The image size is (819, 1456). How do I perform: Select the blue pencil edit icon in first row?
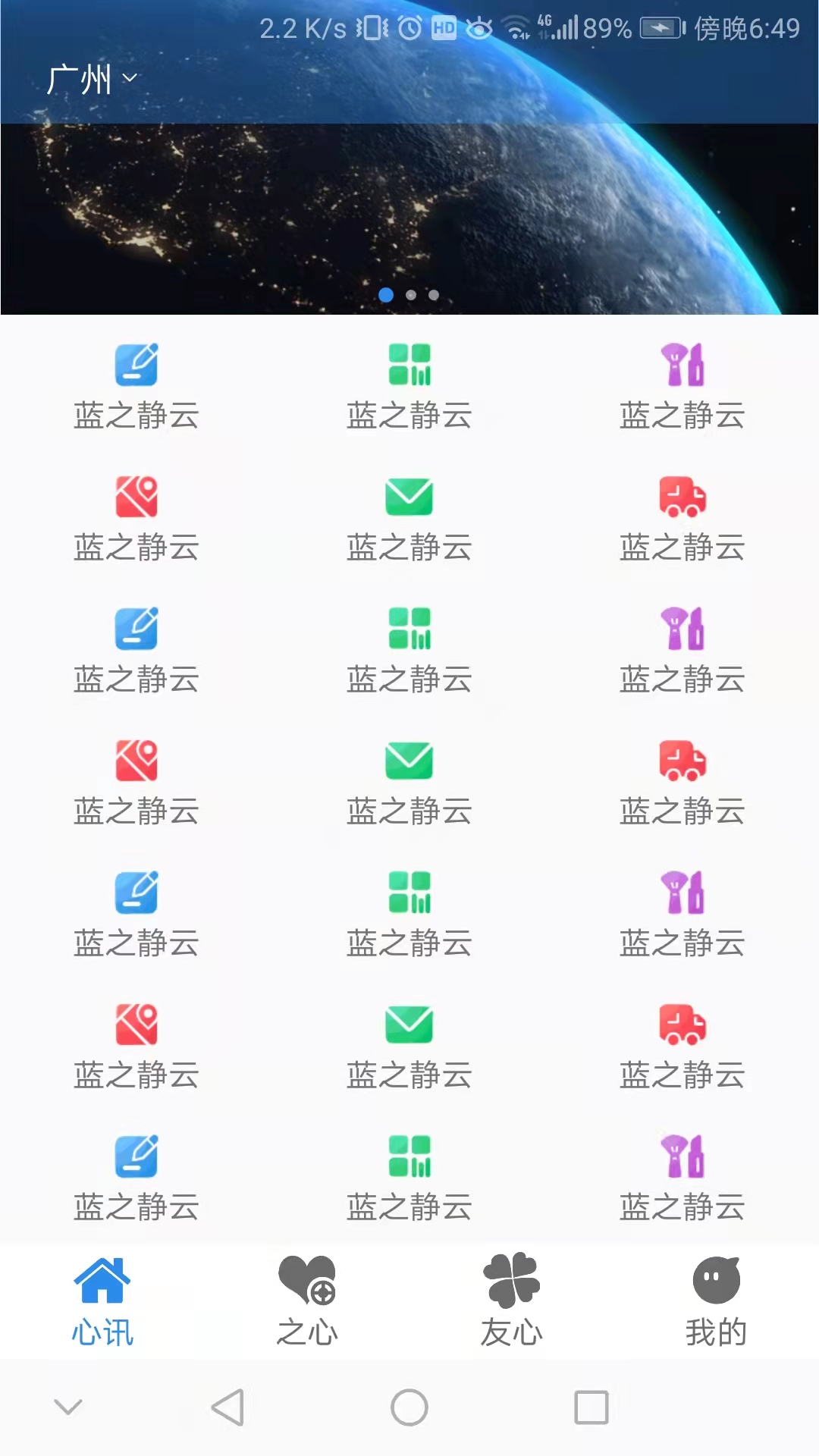tap(136, 365)
